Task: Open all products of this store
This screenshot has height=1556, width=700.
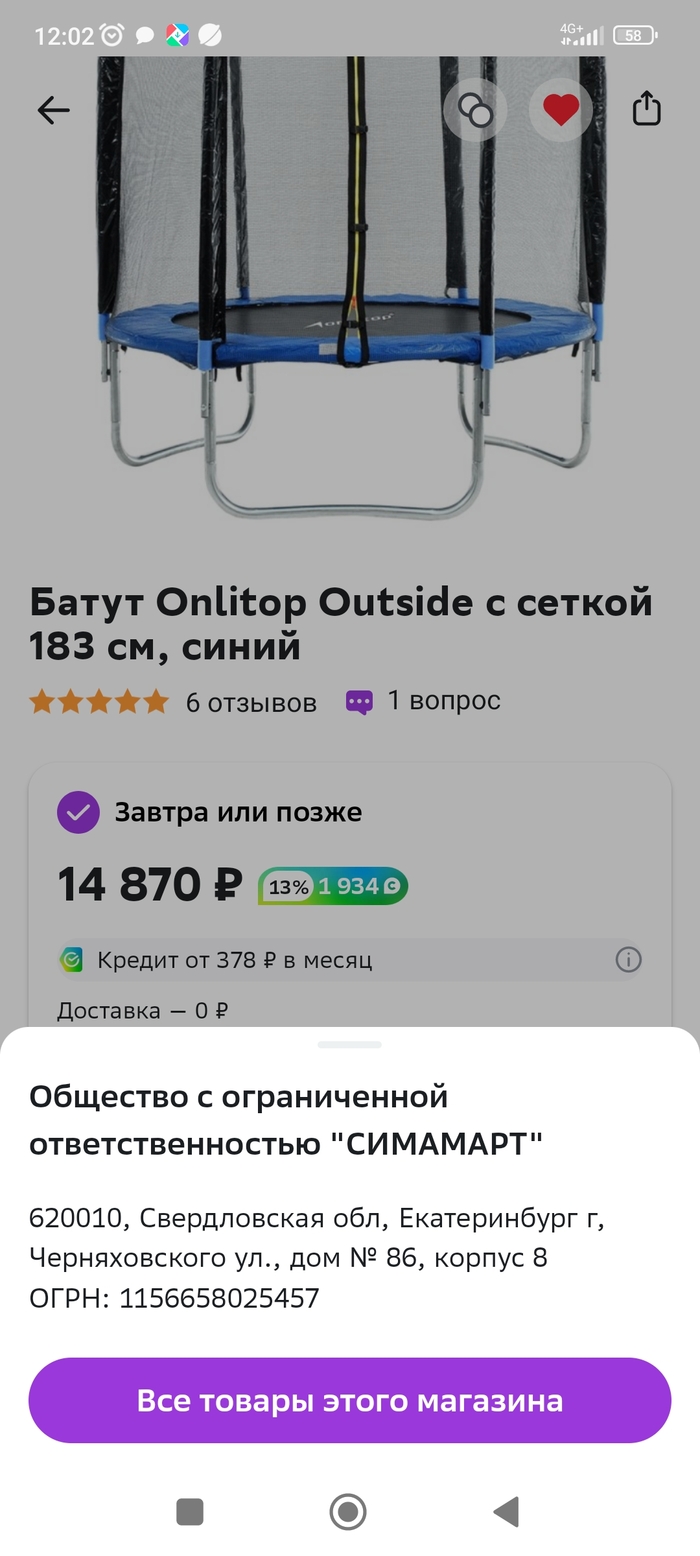Action: pos(349,1400)
